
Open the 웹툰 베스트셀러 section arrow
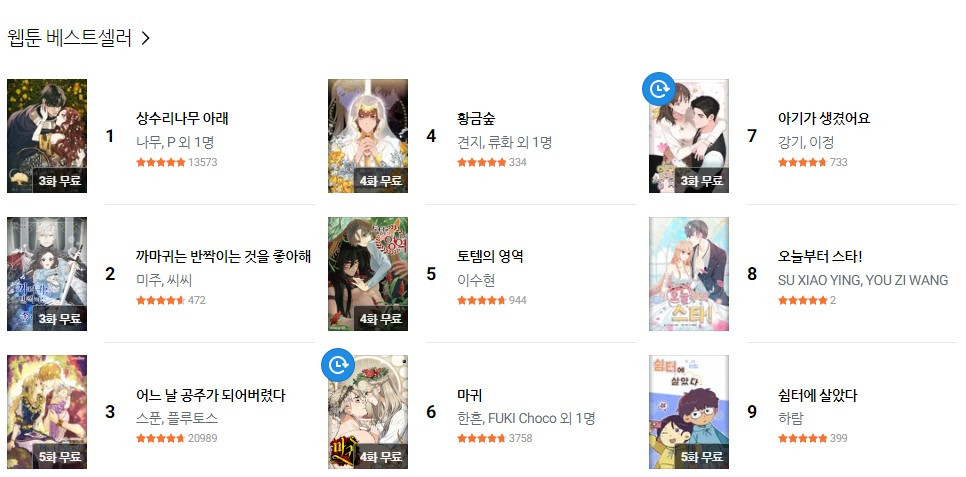click(145, 39)
